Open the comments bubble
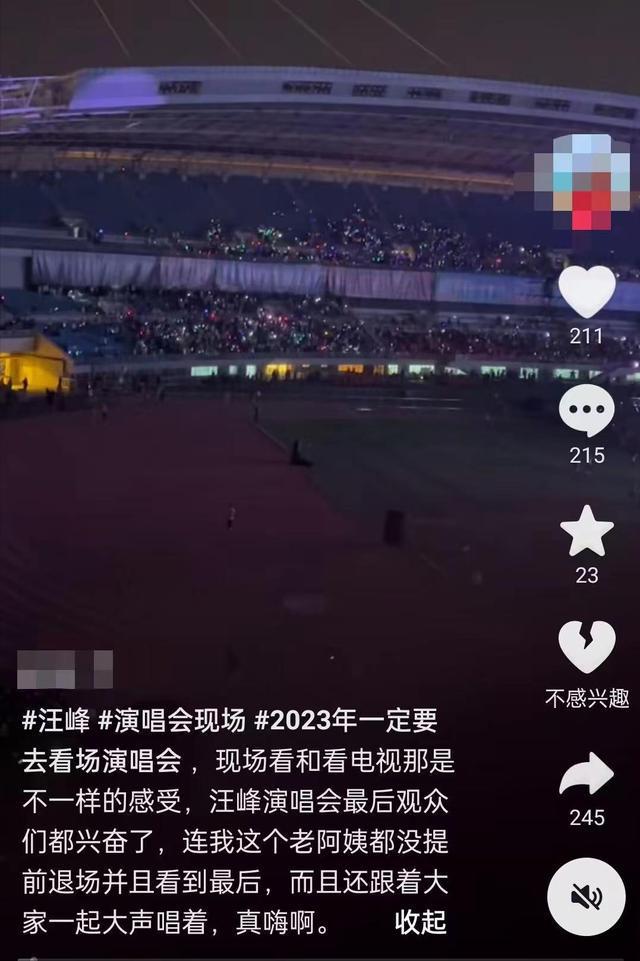Screen dimensions: 640x961 pyautogui.click(x=587, y=410)
